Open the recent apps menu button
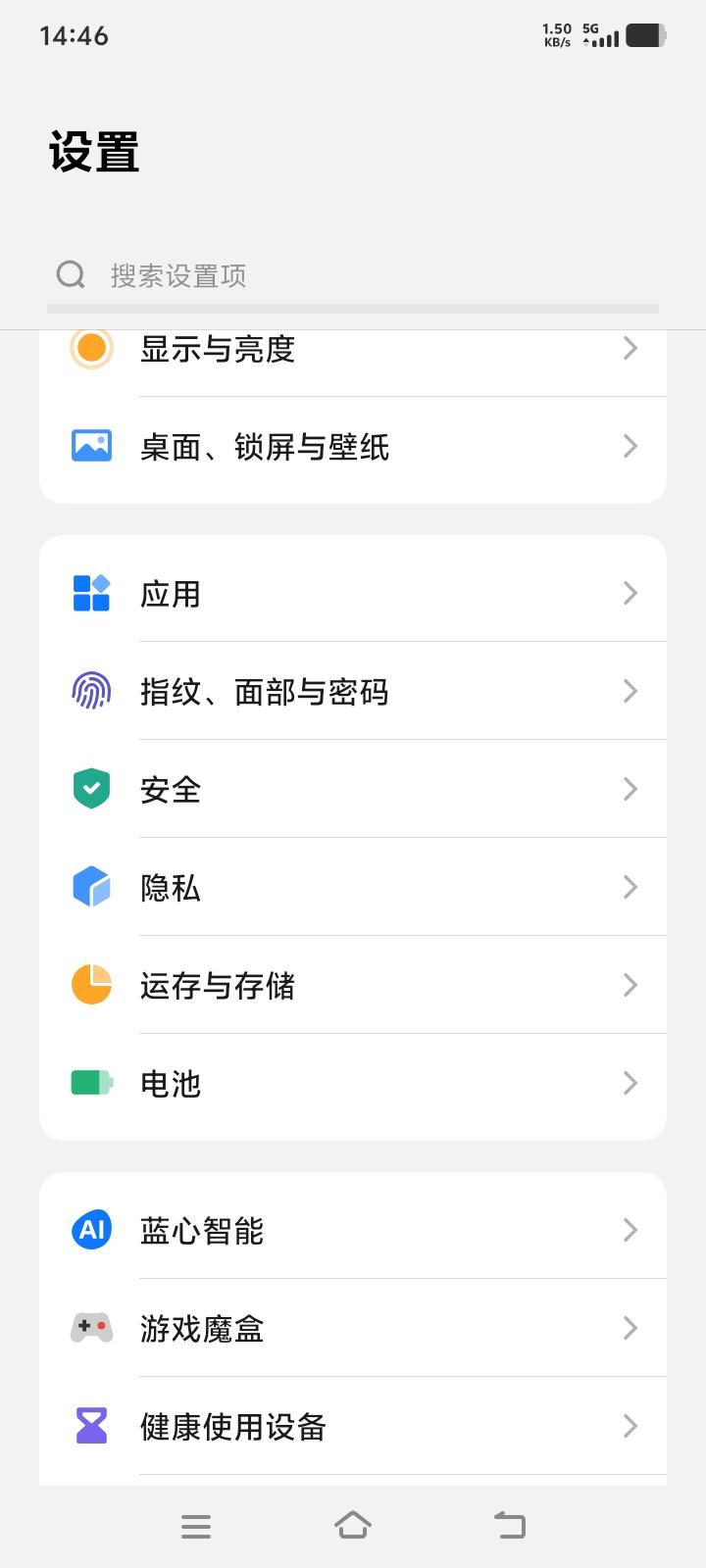Viewport: 706px width, 1568px height. coord(196,1526)
